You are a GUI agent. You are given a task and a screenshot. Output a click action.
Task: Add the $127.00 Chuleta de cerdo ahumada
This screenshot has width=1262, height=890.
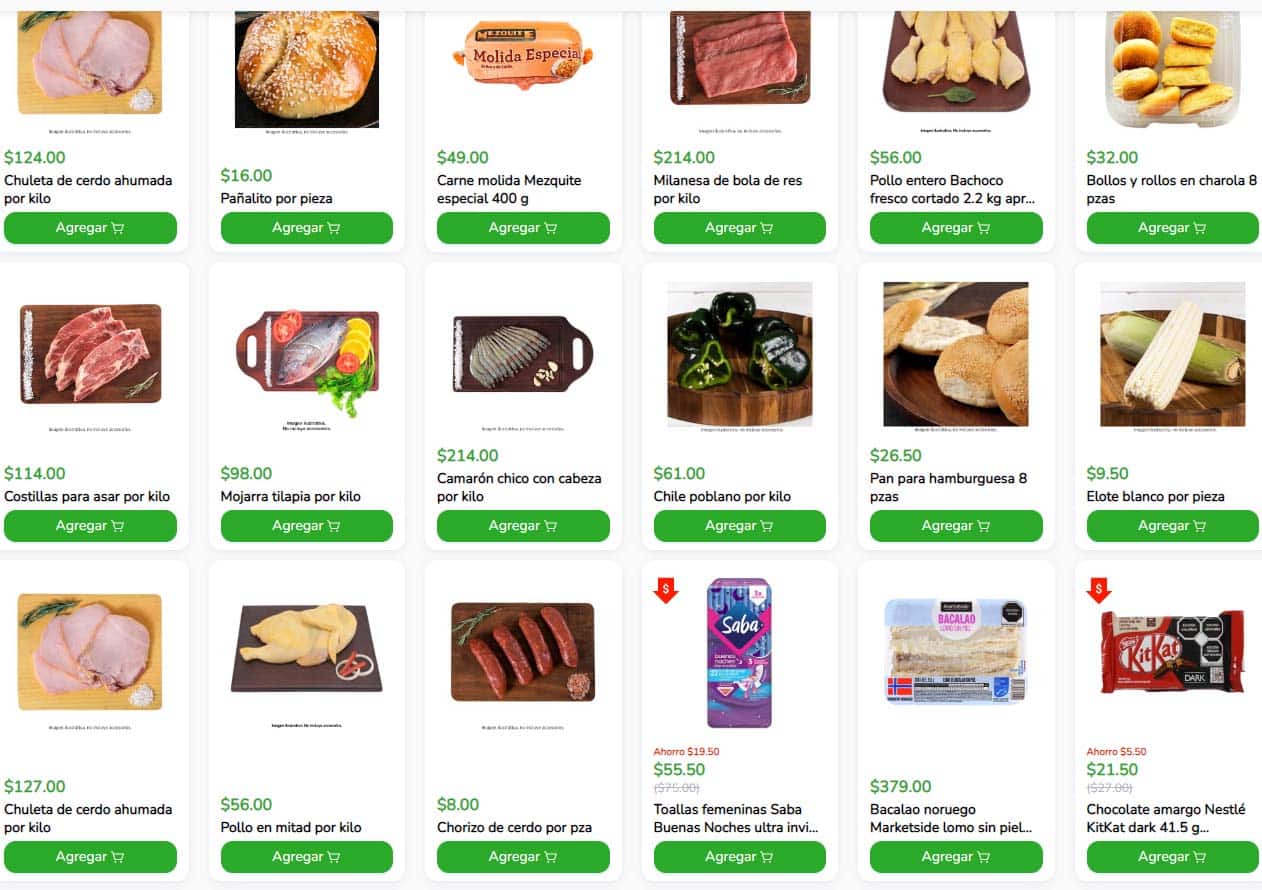pyautogui.click(x=90, y=857)
